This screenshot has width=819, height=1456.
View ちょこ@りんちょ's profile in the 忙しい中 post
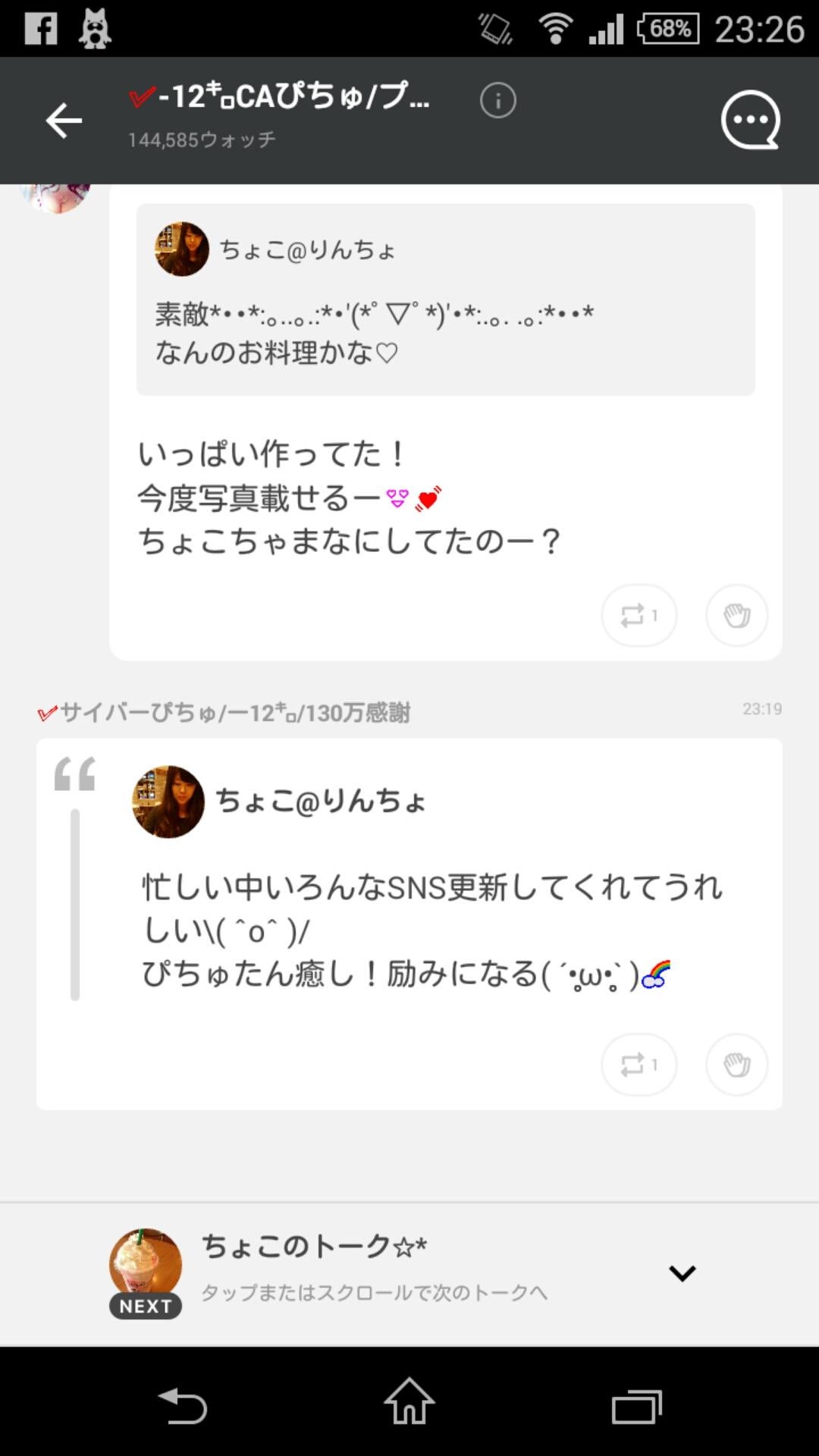pyautogui.click(x=168, y=802)
